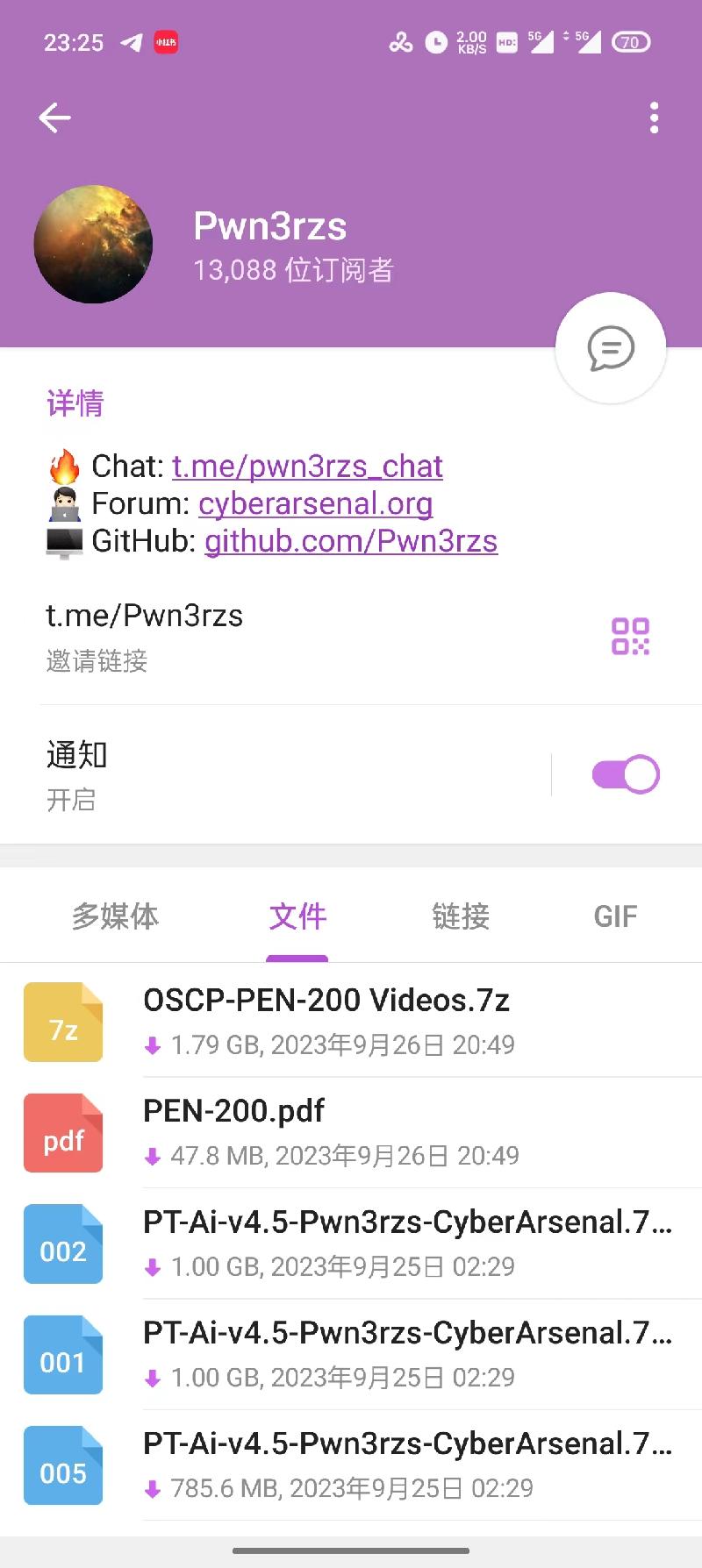Open the cyberarsenal.org forum link

pos(316,503)
